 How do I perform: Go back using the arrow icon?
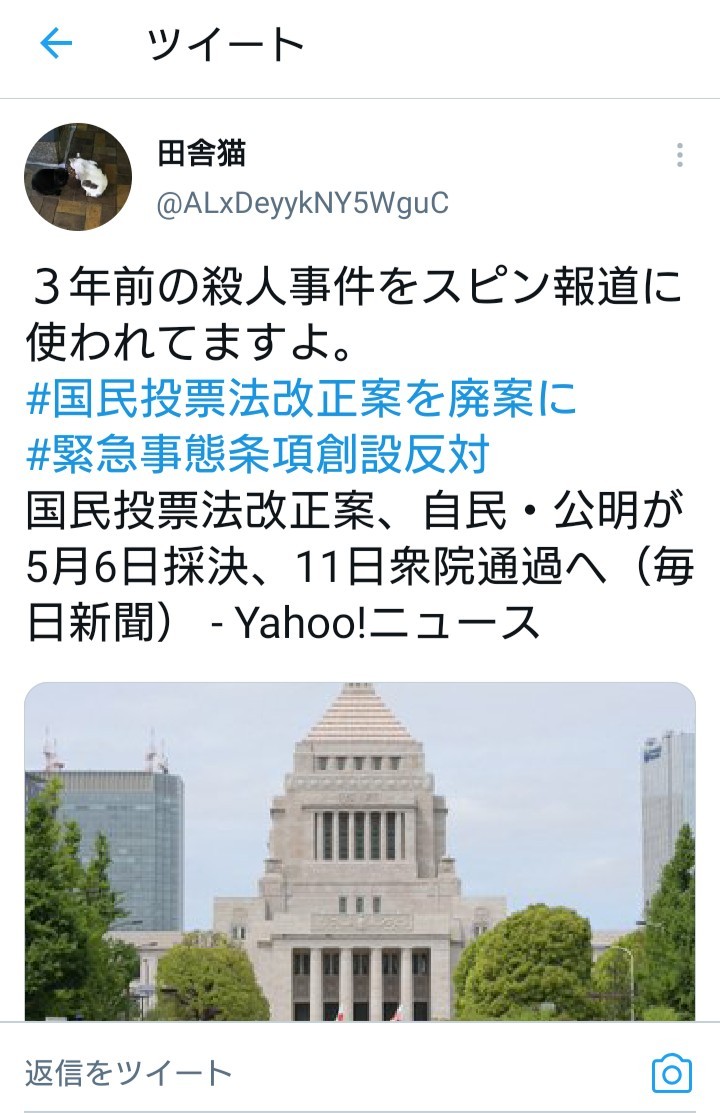coord(56,44)
